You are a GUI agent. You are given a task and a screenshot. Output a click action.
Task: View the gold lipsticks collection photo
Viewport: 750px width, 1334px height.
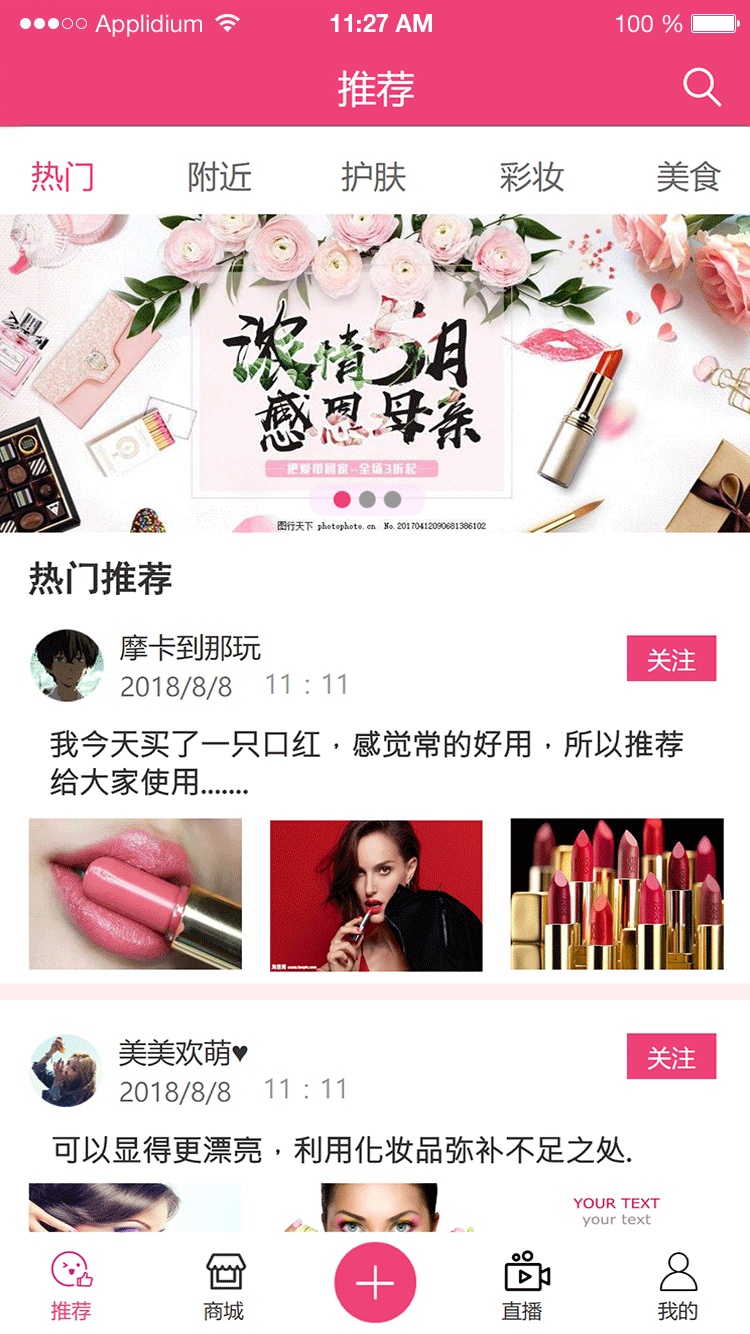617,894
